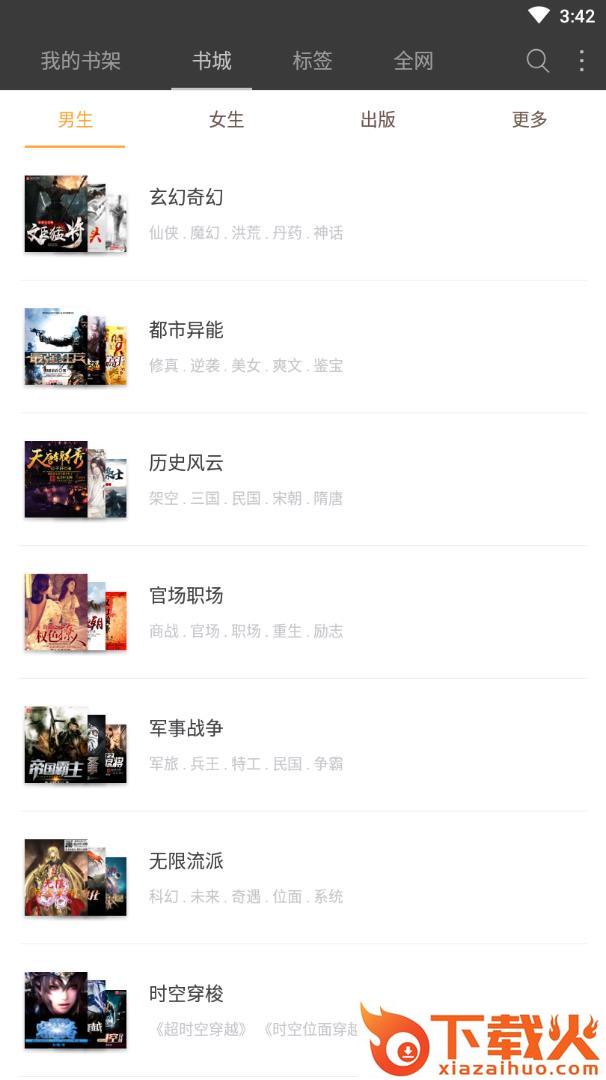Switch to the 女生 category tab
Viewport: 606px width, 1080px height.
[227, 120]
